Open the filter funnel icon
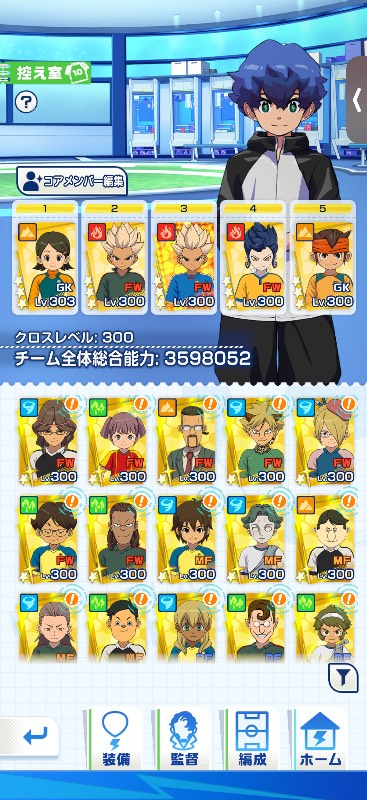This screenshot has height=800, width=367. pyautogui.click(x=343, y=678)
